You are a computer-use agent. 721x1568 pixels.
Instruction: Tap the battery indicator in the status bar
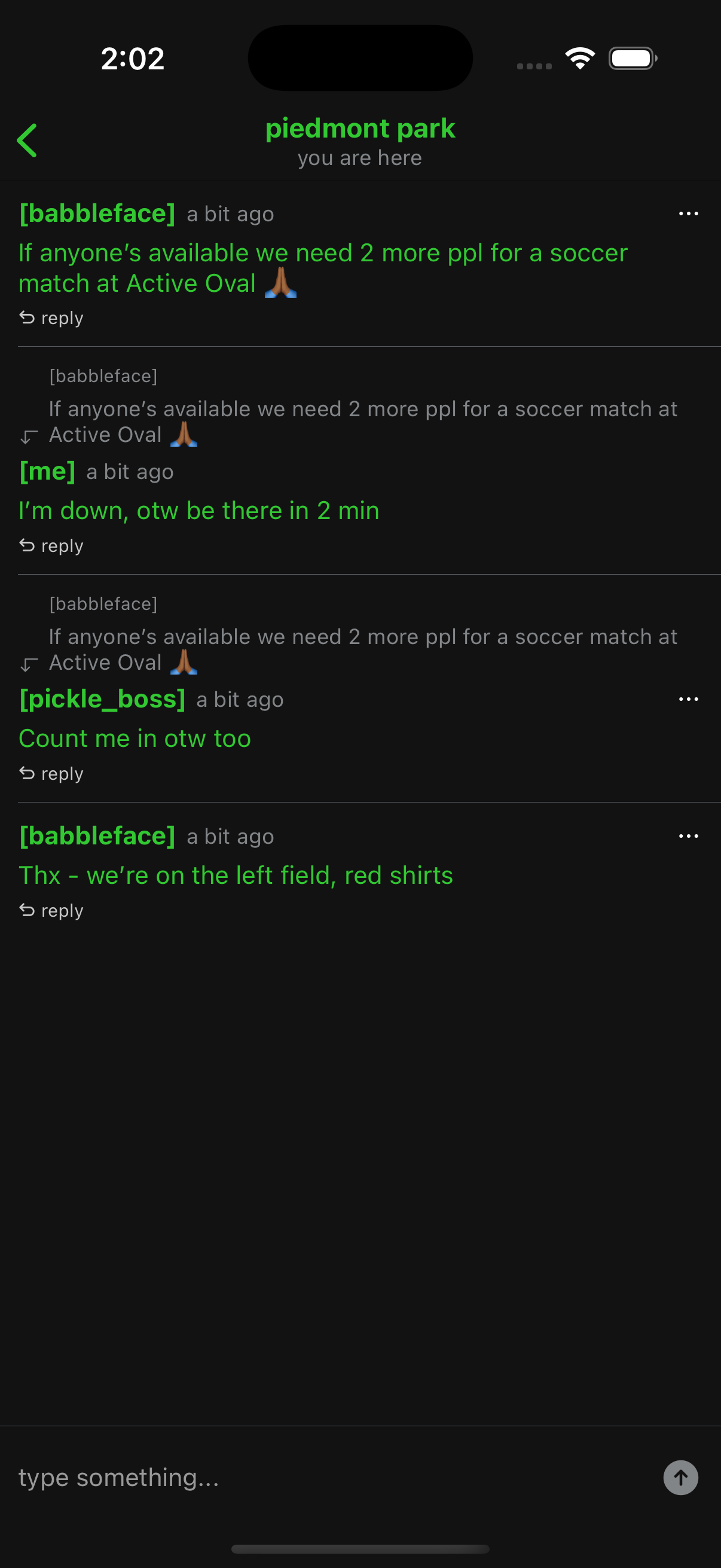tap(631, 57)
